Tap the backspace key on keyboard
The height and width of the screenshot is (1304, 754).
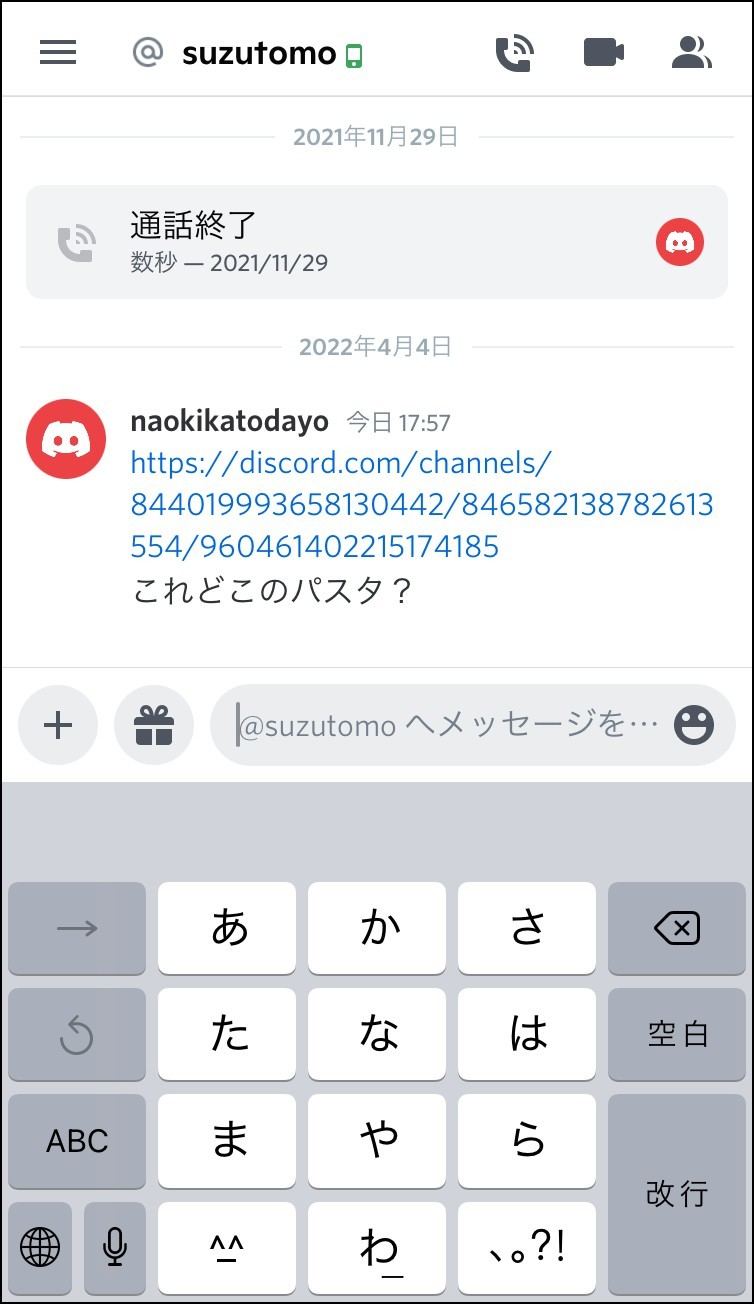coord(677,929)
